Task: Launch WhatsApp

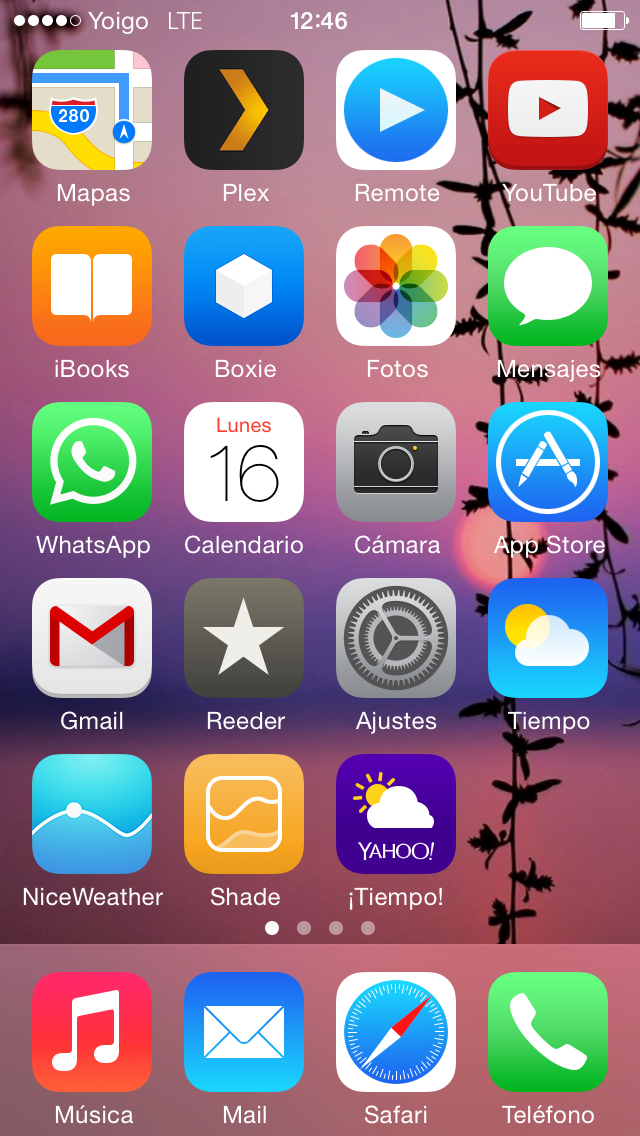Action: [x=92, y=462]
